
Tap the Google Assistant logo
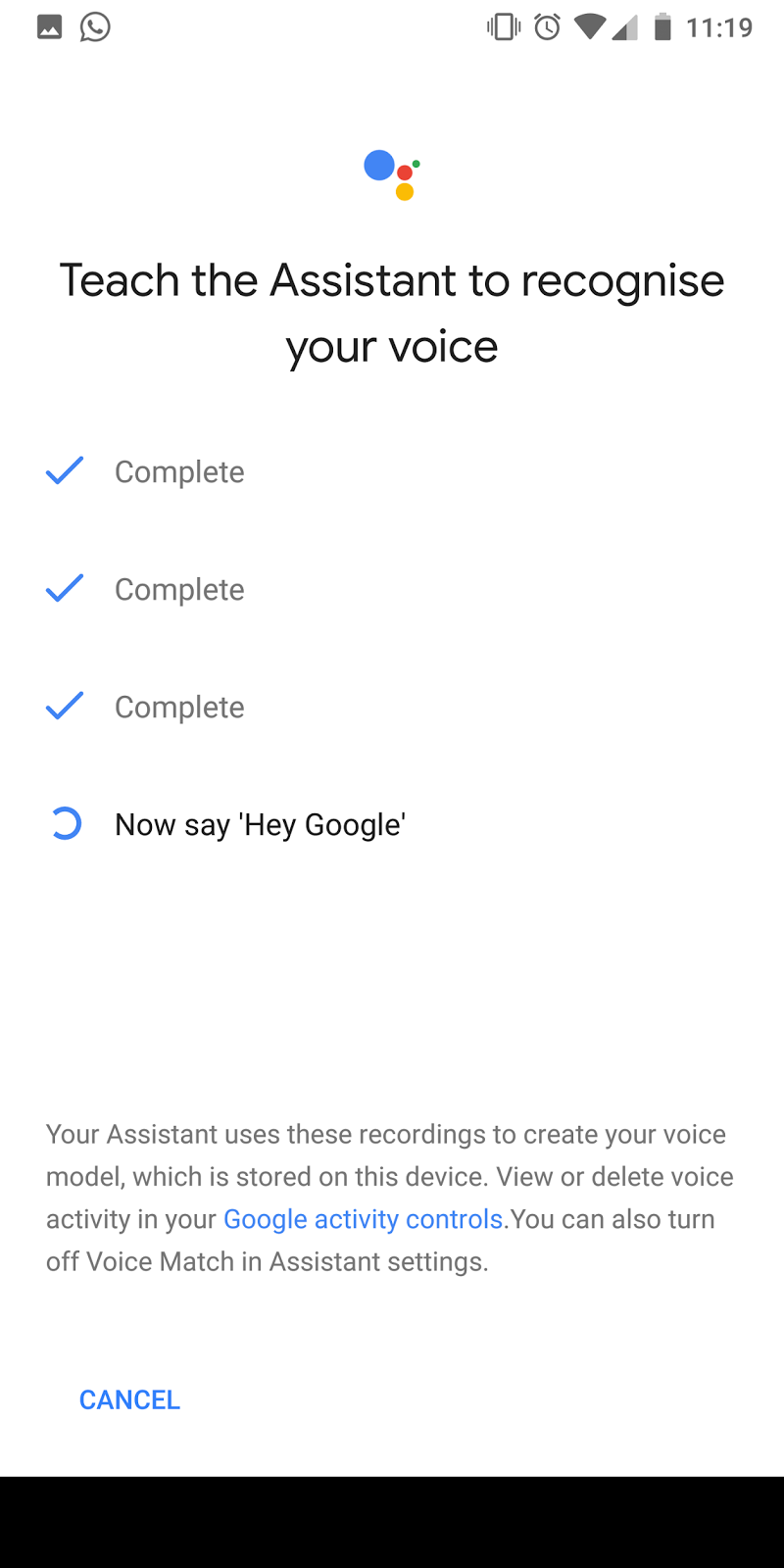[392, 174]
